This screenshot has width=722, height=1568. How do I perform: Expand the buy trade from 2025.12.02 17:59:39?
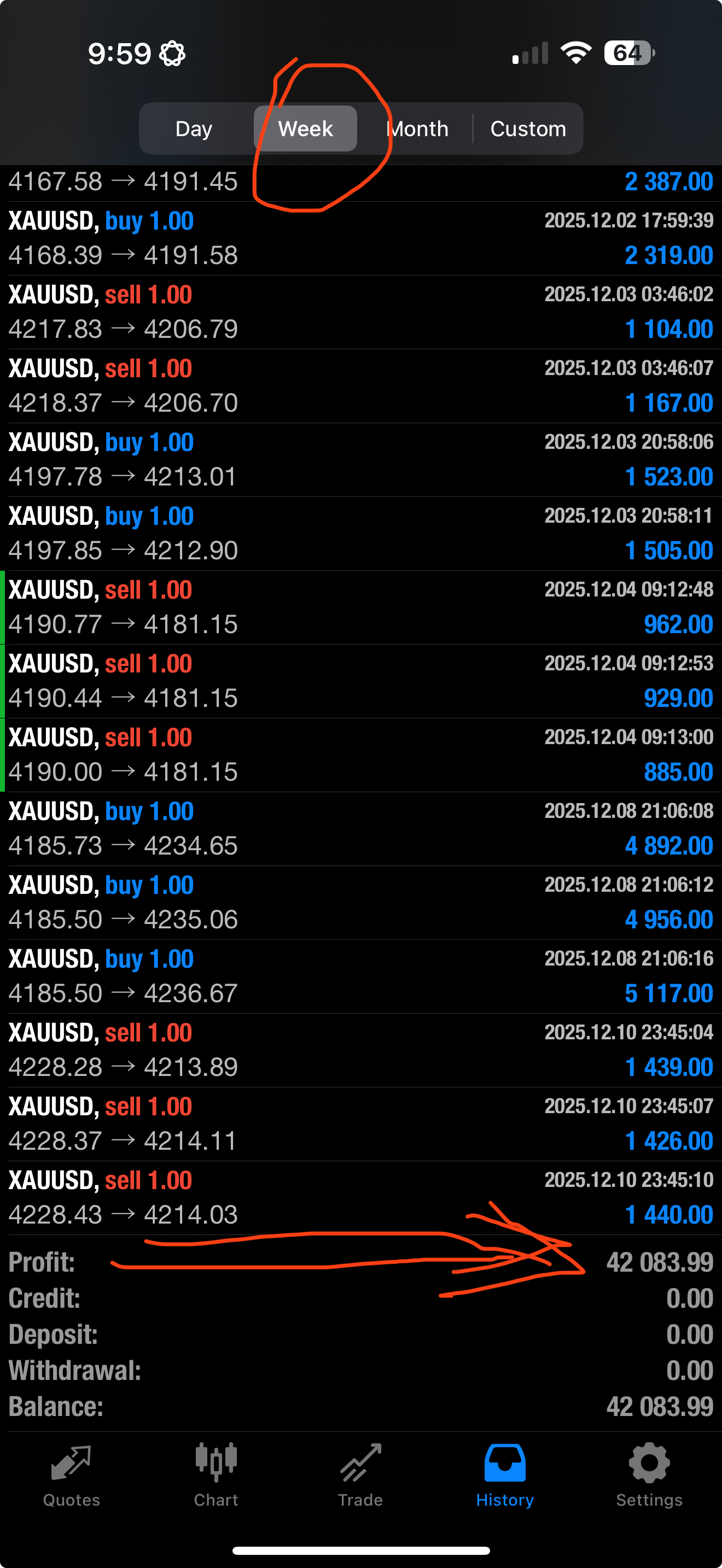pyautogui.click(x=361, y=238)
